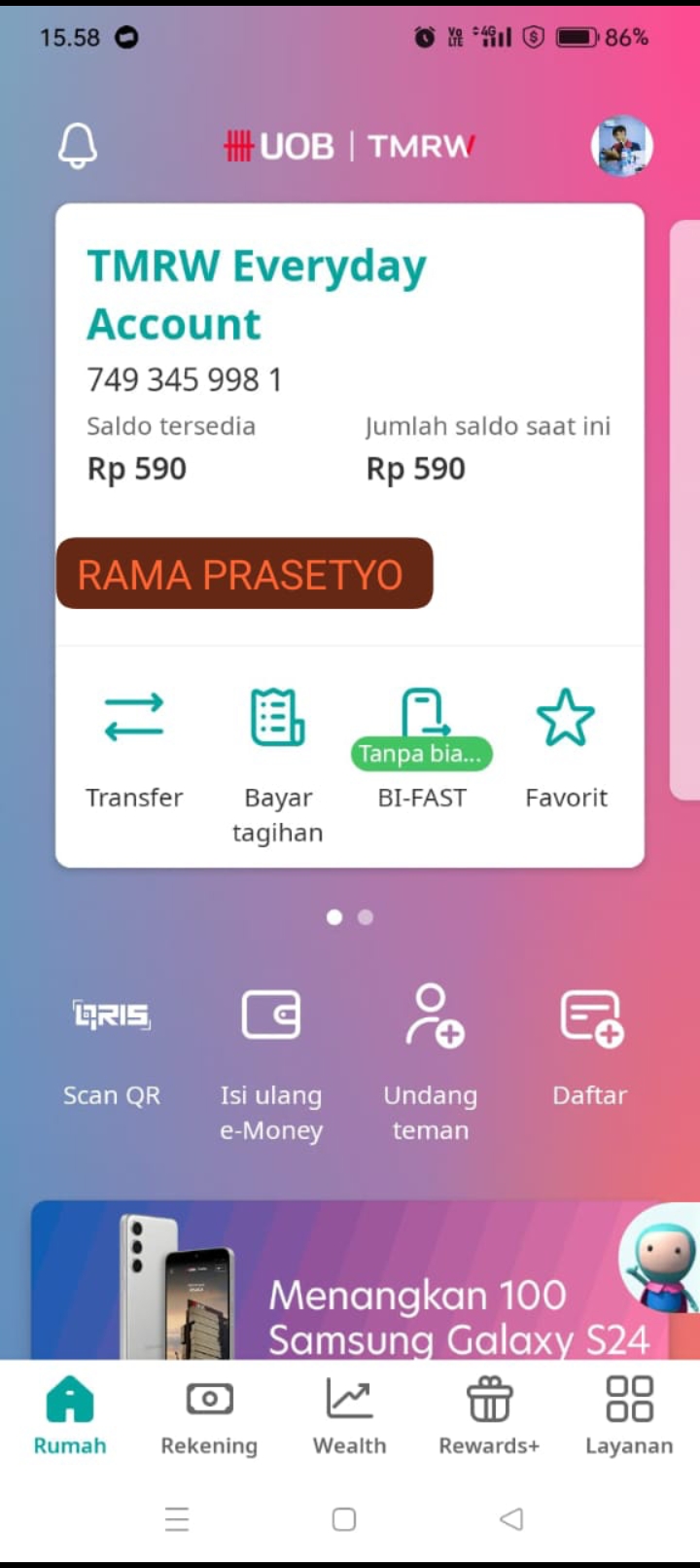Screen dimensions: 700x1568
Task: Open the Samsung Galaxy S24 promo banner
Action: click(x=365, y=1280)
